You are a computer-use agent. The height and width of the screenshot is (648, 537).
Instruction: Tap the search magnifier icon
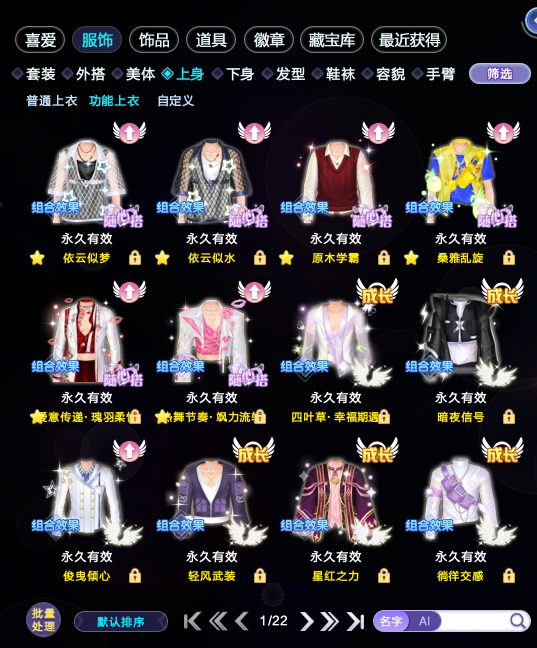tap(518, 621)
